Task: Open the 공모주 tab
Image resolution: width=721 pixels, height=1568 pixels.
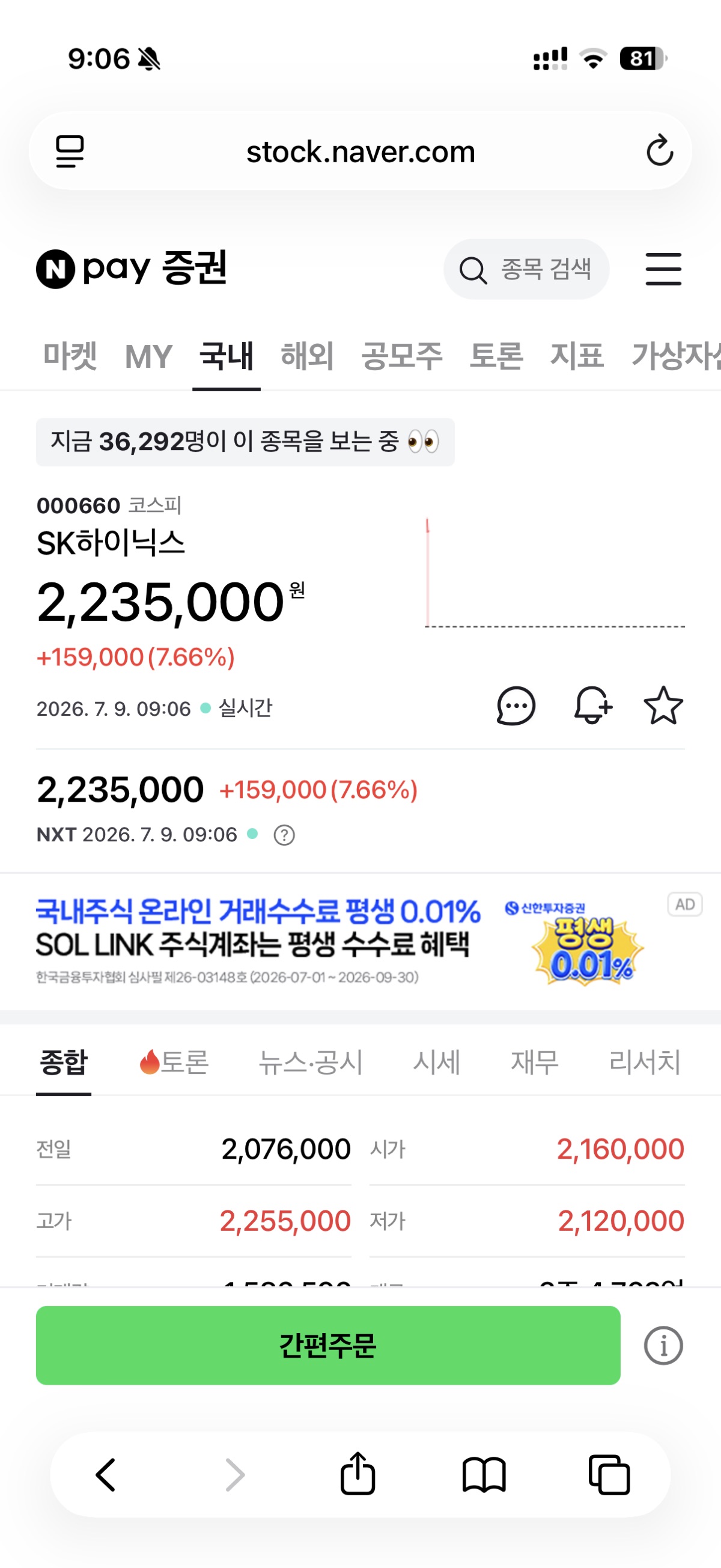Action: pyautogui.click(x=401, y=355)
